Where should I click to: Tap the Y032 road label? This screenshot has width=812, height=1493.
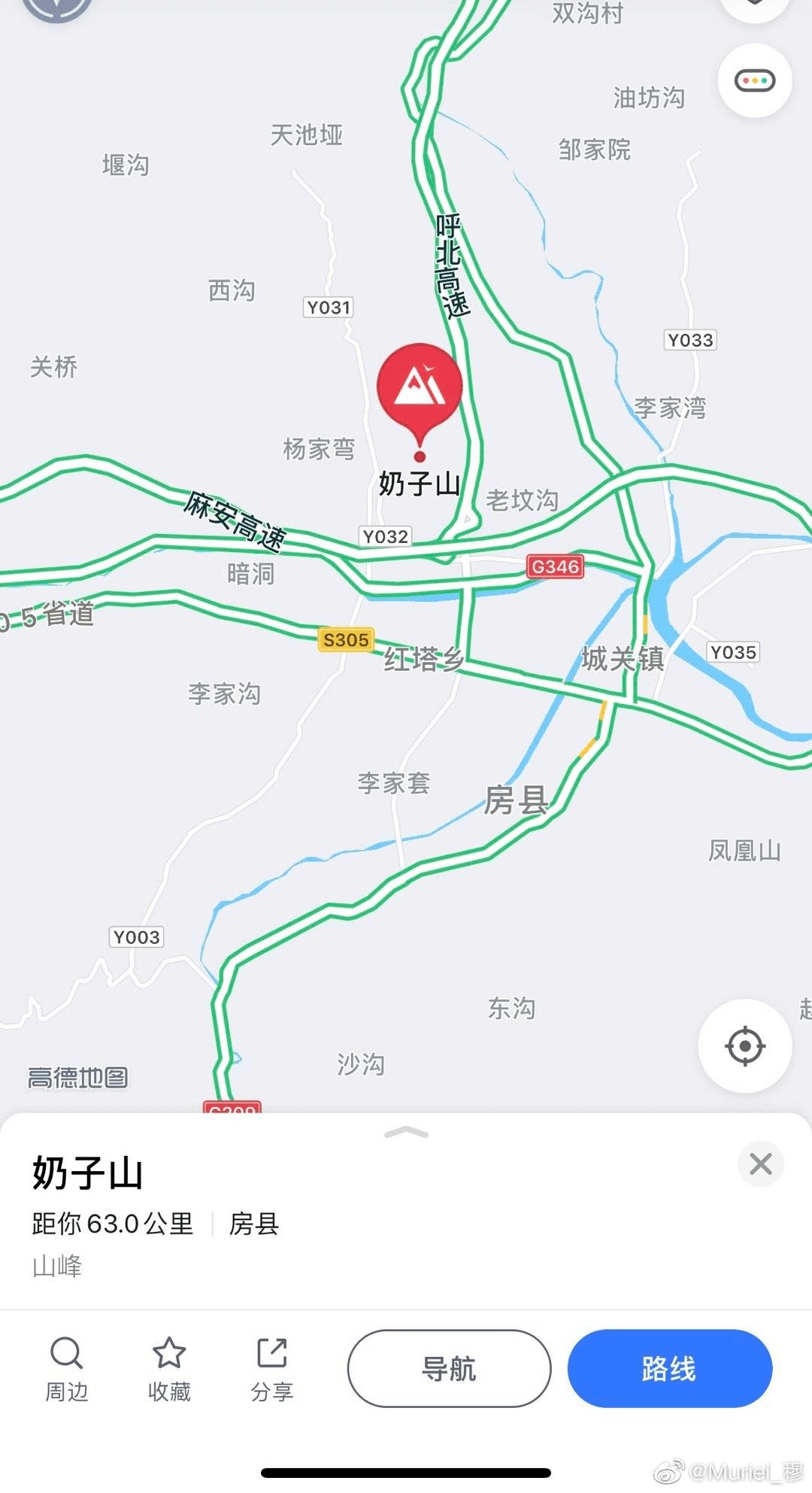386,536
